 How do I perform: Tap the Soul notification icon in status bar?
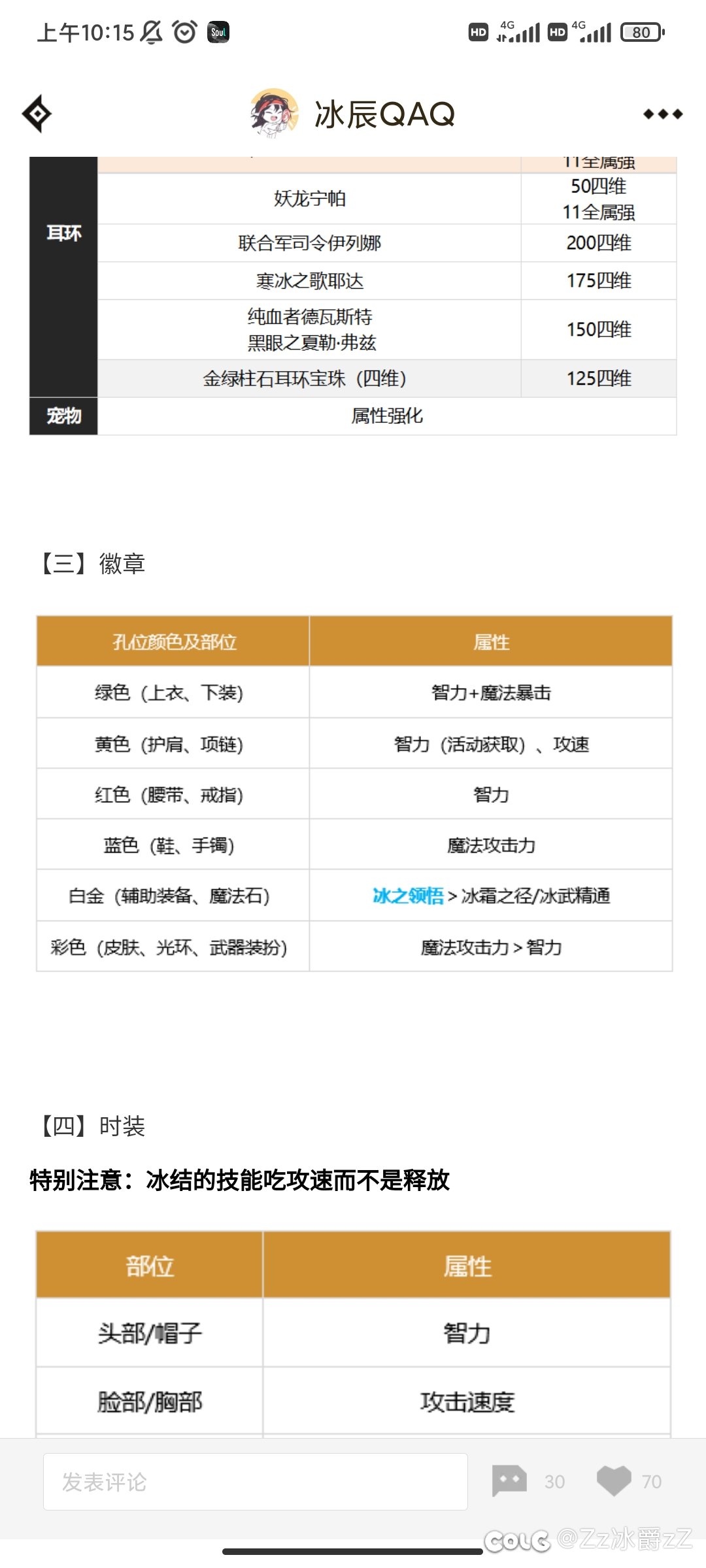coord(219,31)
